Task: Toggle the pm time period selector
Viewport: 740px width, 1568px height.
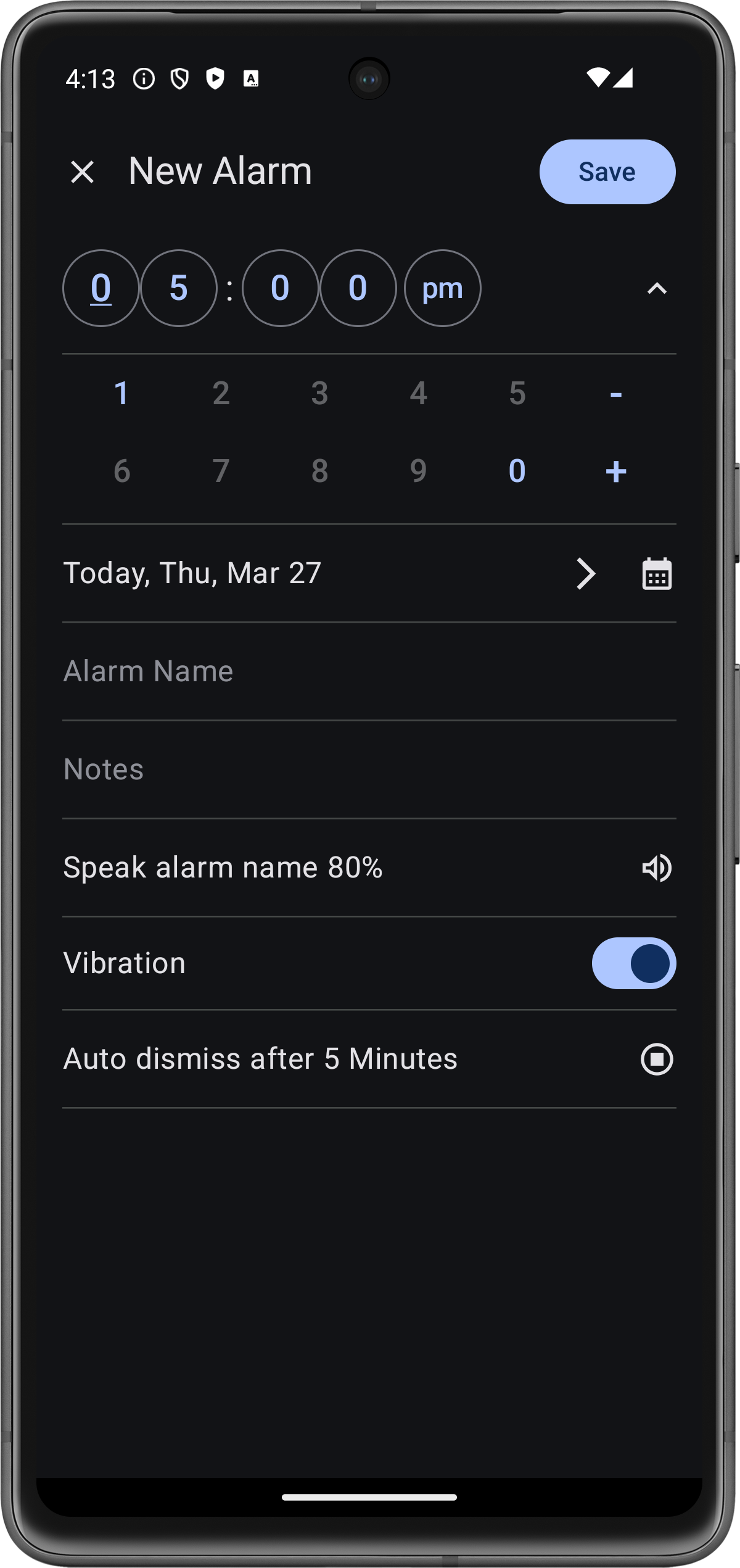Action: pos(442,288)
